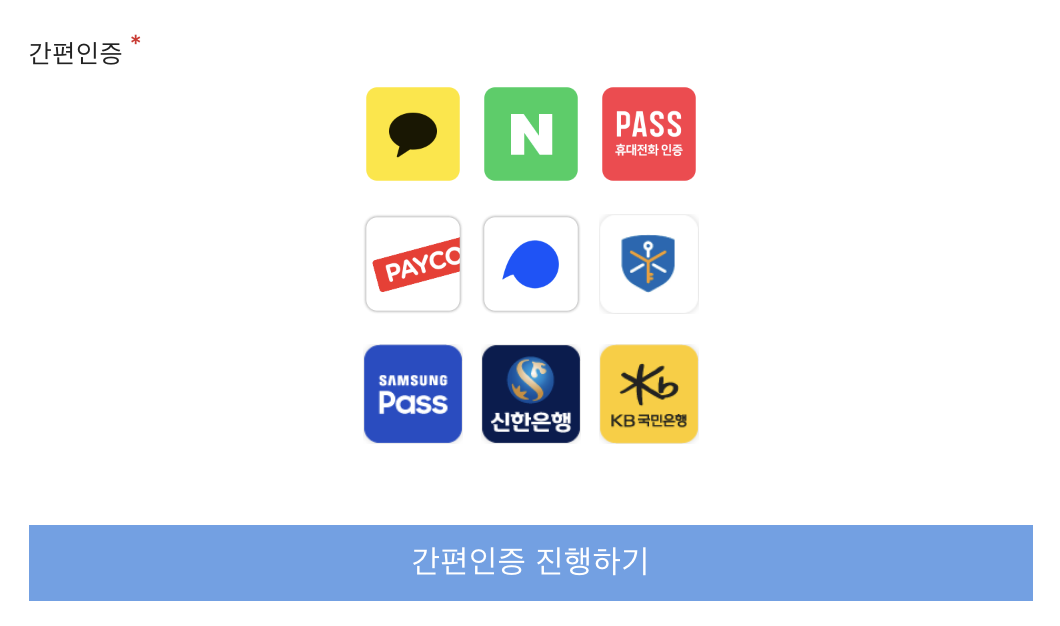
Task: Select Samsung Pass authentication
Action: [x=413, y=394]
